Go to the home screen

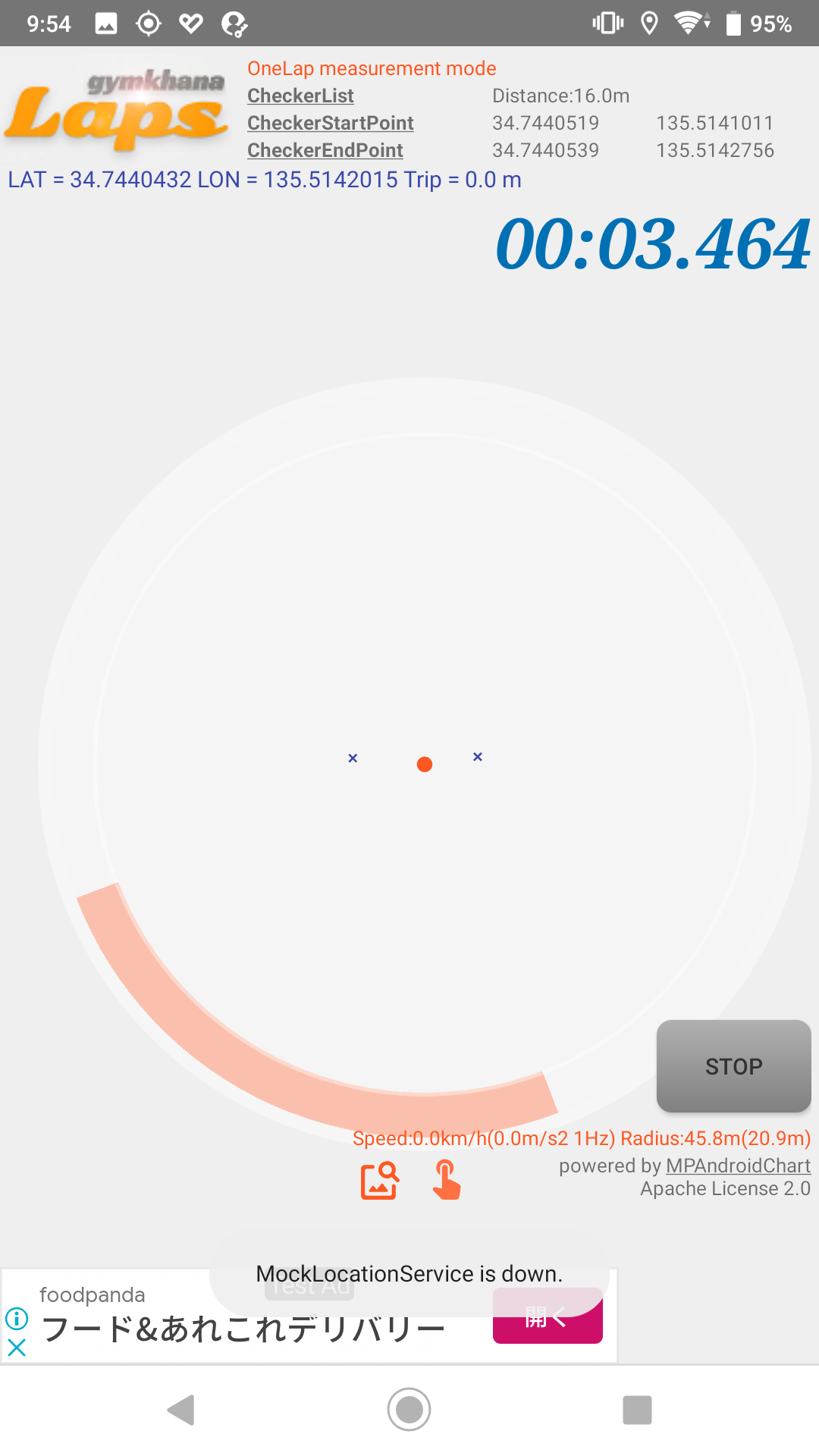pyautogui.click(x=409, y=1410)
